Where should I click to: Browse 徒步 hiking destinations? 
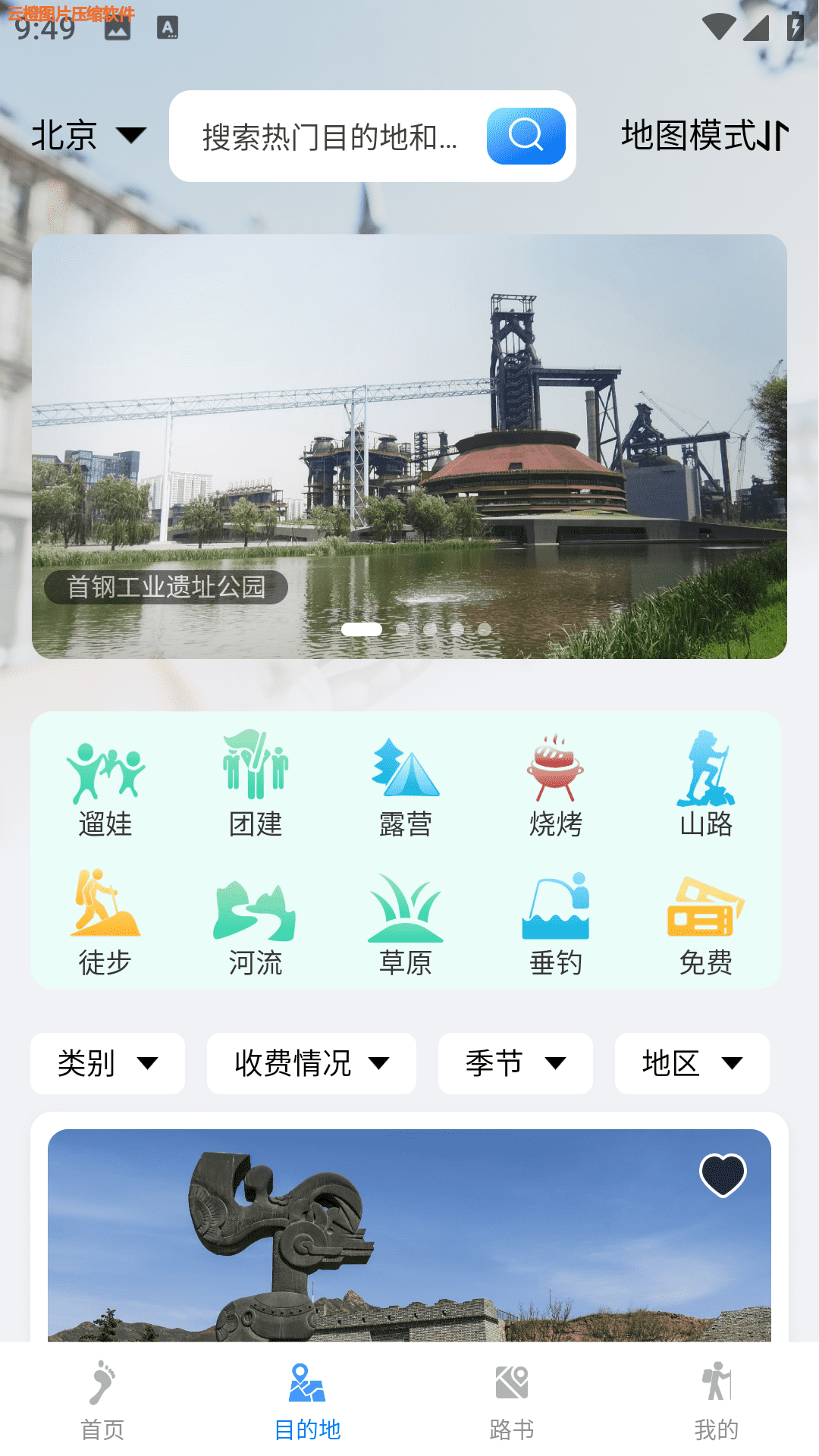[105, 923]
